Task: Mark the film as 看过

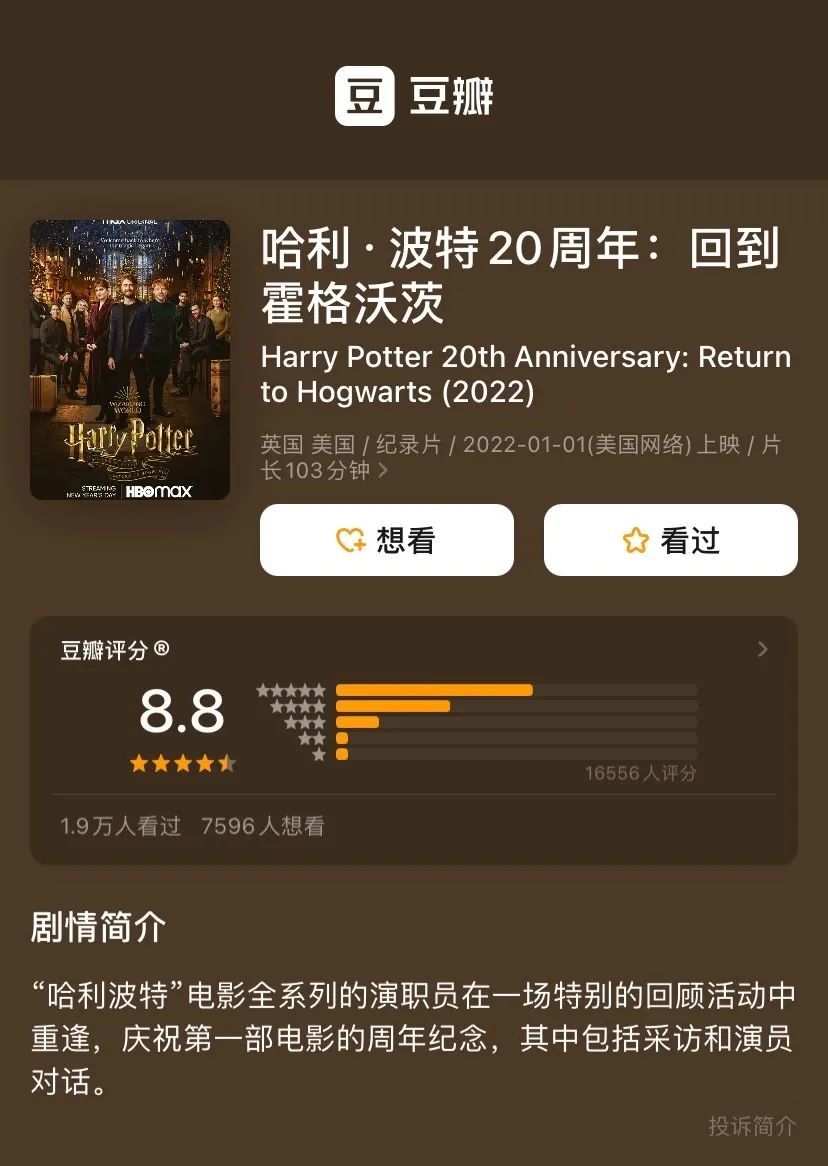Action: click(670, 540)
